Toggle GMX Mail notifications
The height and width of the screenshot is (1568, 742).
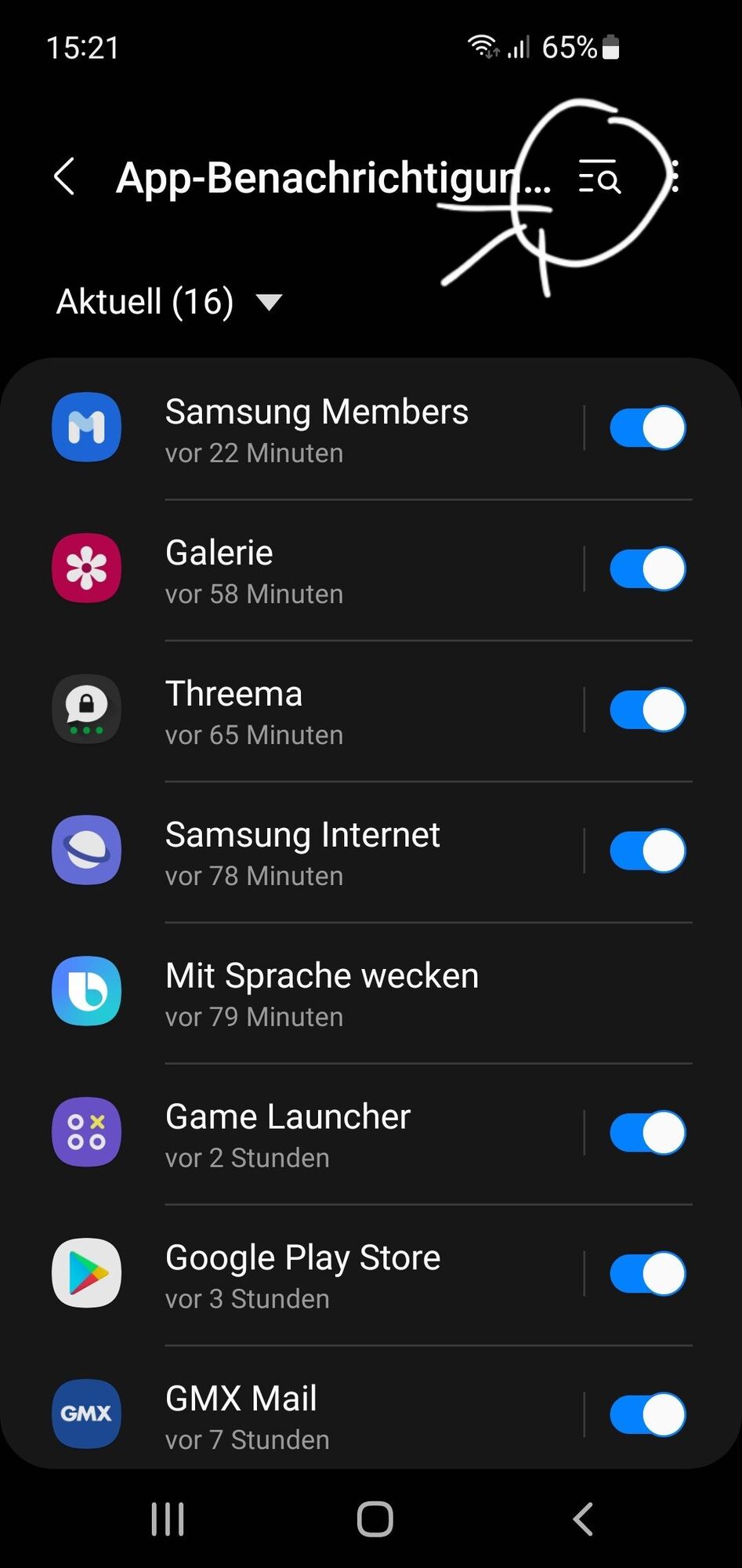click(647, 1415)
